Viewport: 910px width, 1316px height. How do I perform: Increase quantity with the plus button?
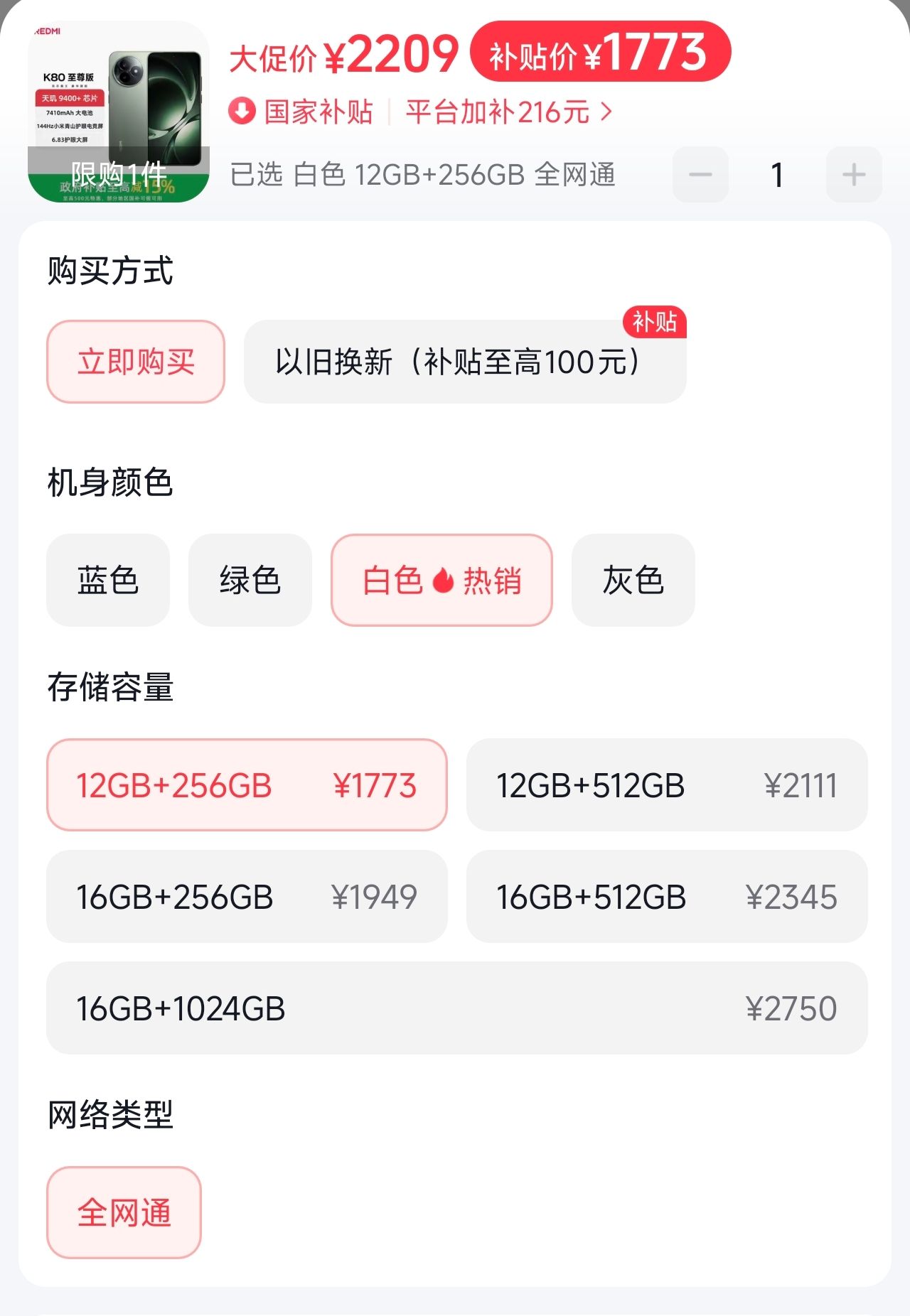[853, 175]
